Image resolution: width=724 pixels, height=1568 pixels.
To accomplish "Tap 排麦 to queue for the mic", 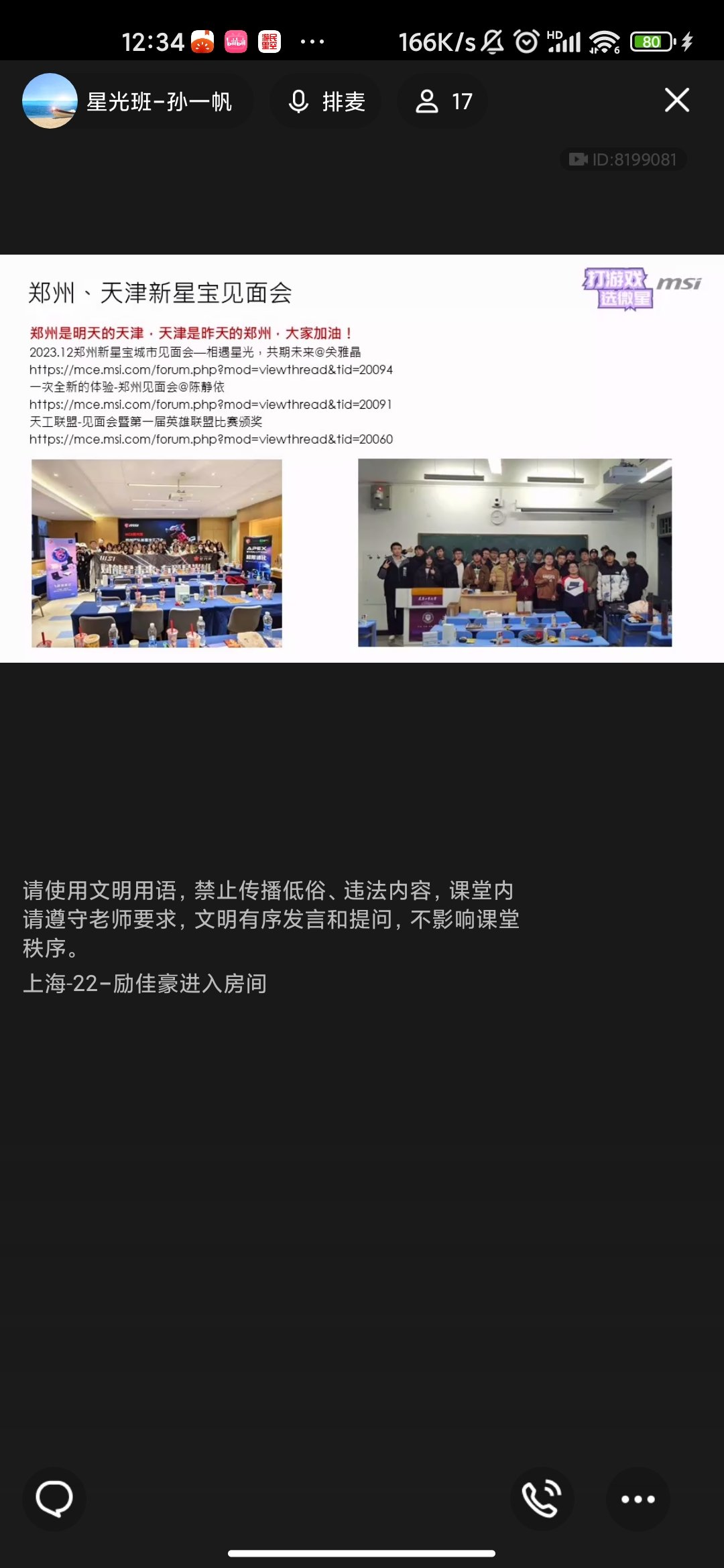I will point(326,101).
